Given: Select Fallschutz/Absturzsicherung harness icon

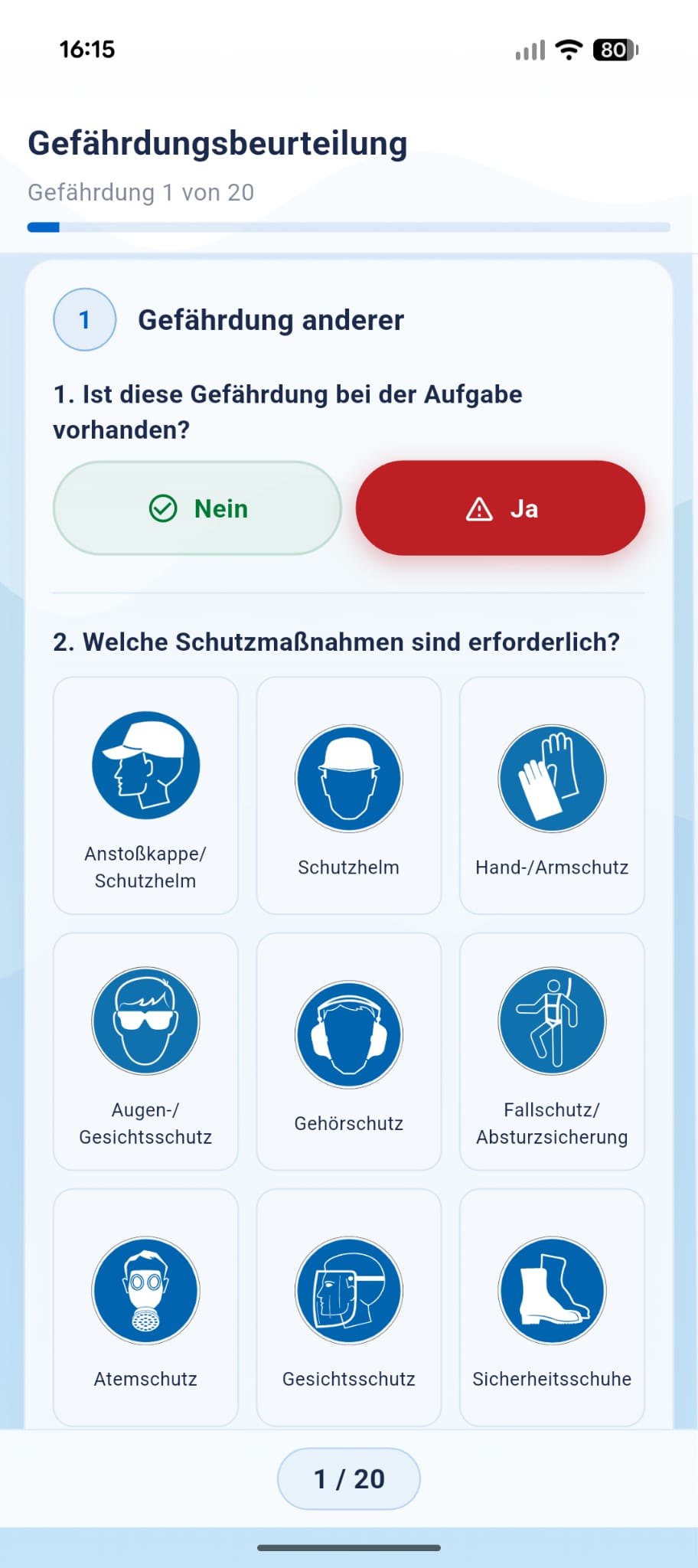Looking at the screenshot, I should 552,1021.
